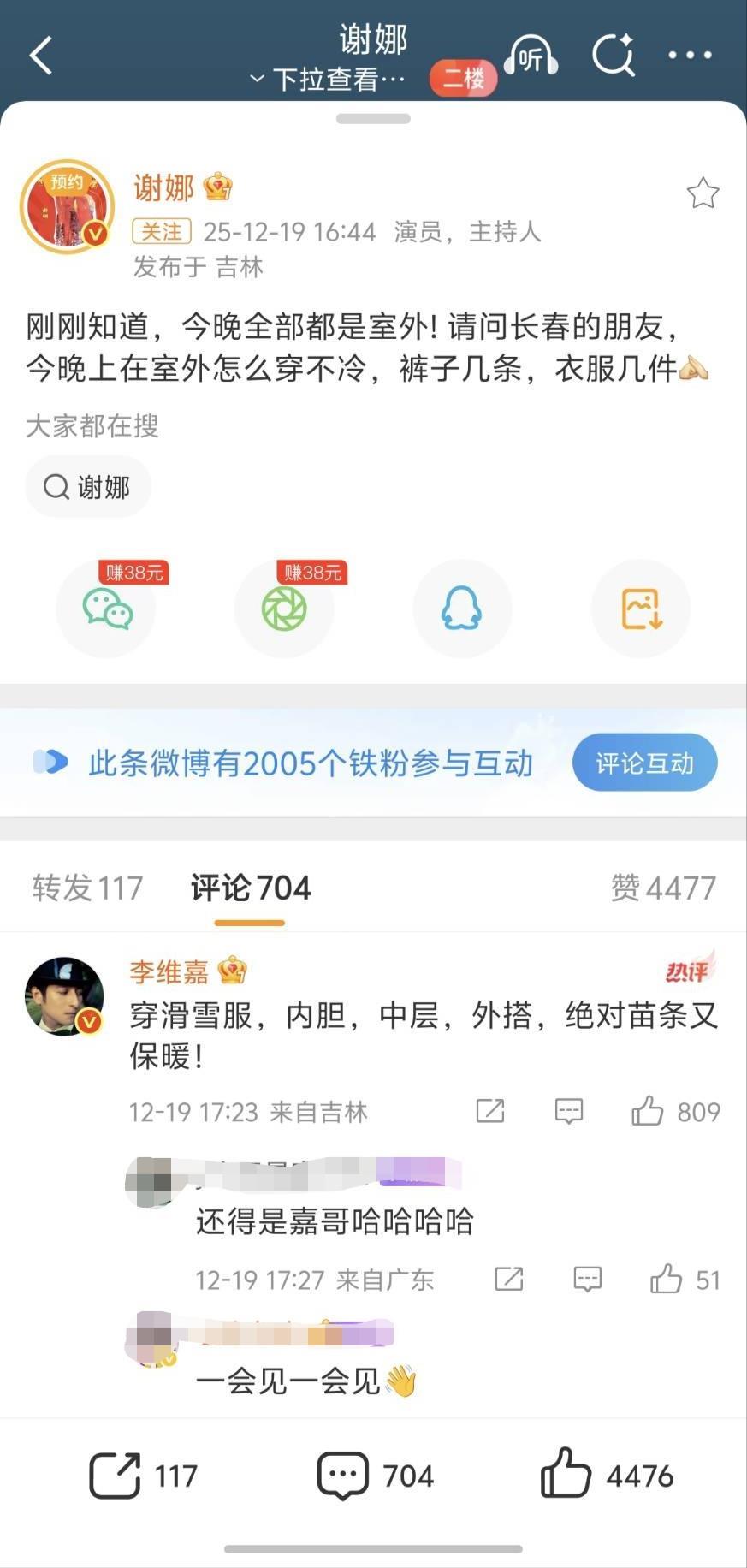Image resolution: width=747 pixels, height=1568 pixels.
Task: Share the post to QQ
Action: tap(462, 609)
